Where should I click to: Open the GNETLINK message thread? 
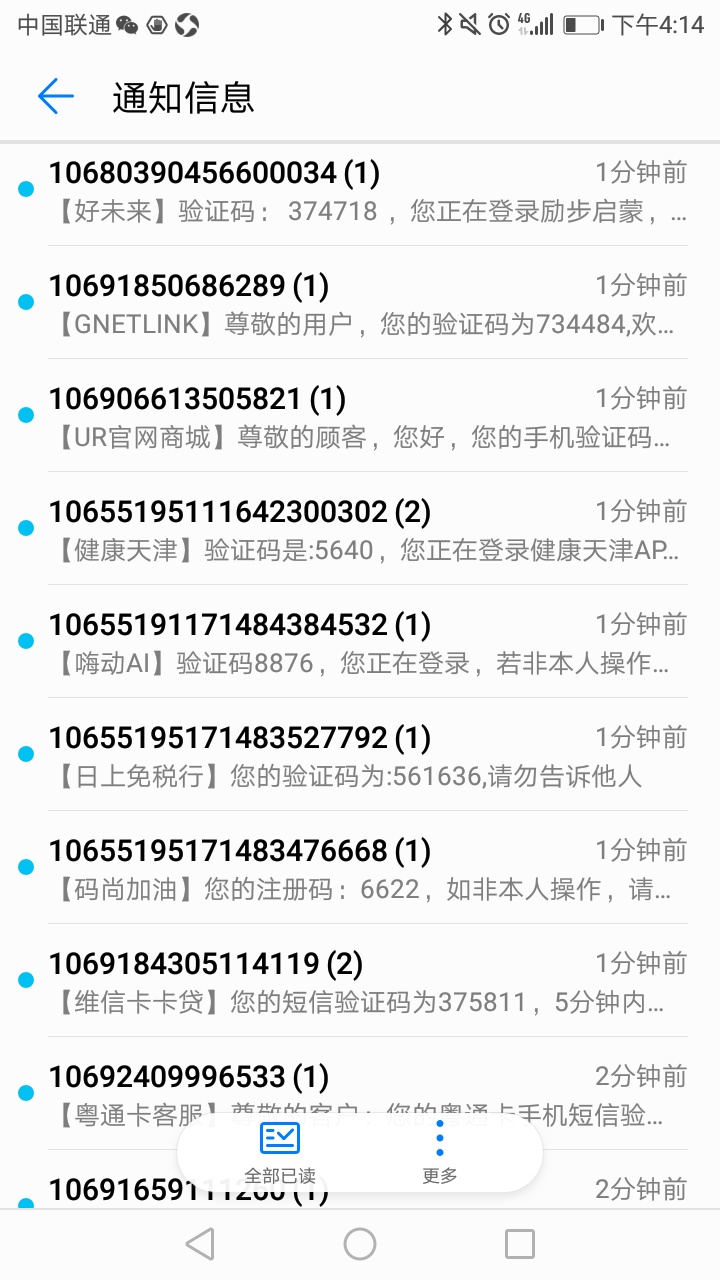click(x=360, y=303)
